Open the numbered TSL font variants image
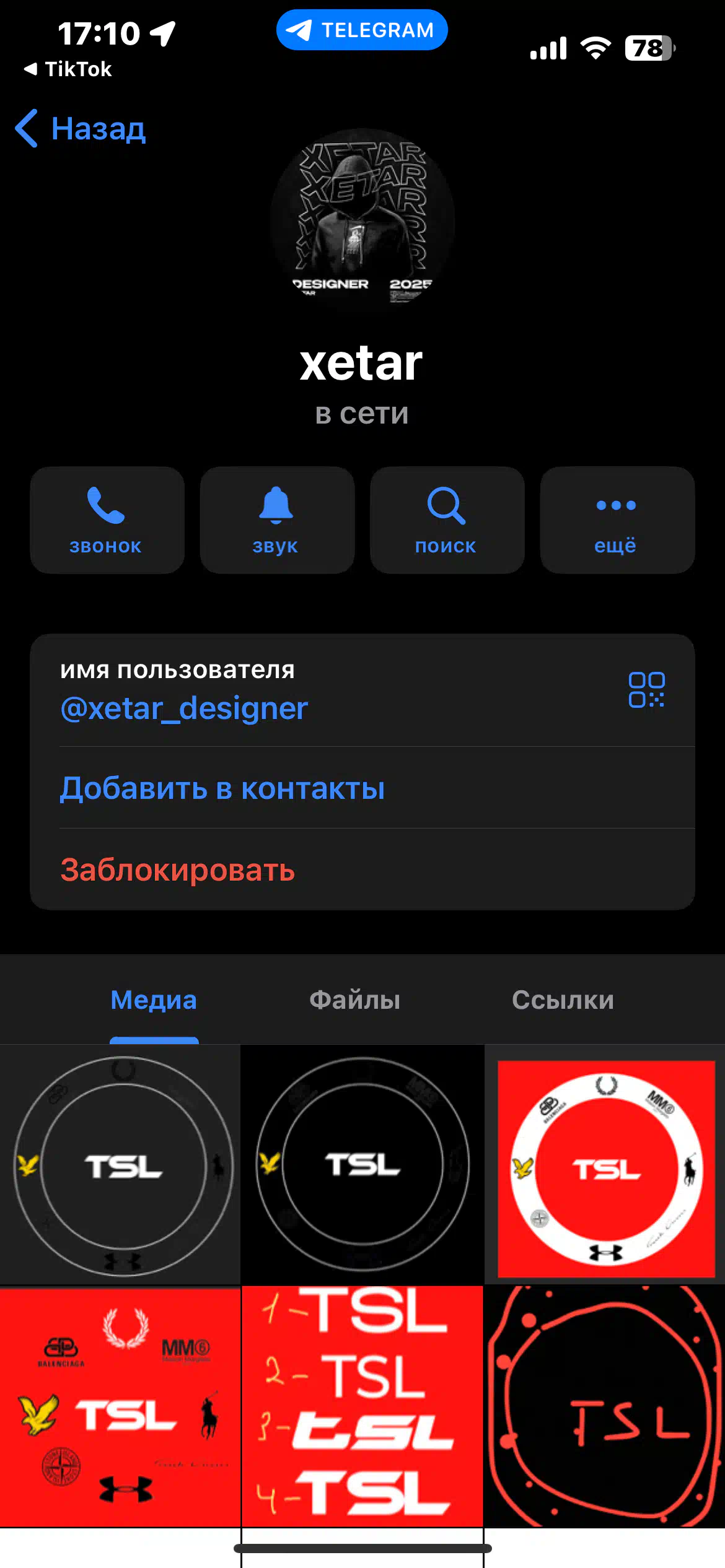This screenshot has height=1568, width=725. click(362, 1406)
